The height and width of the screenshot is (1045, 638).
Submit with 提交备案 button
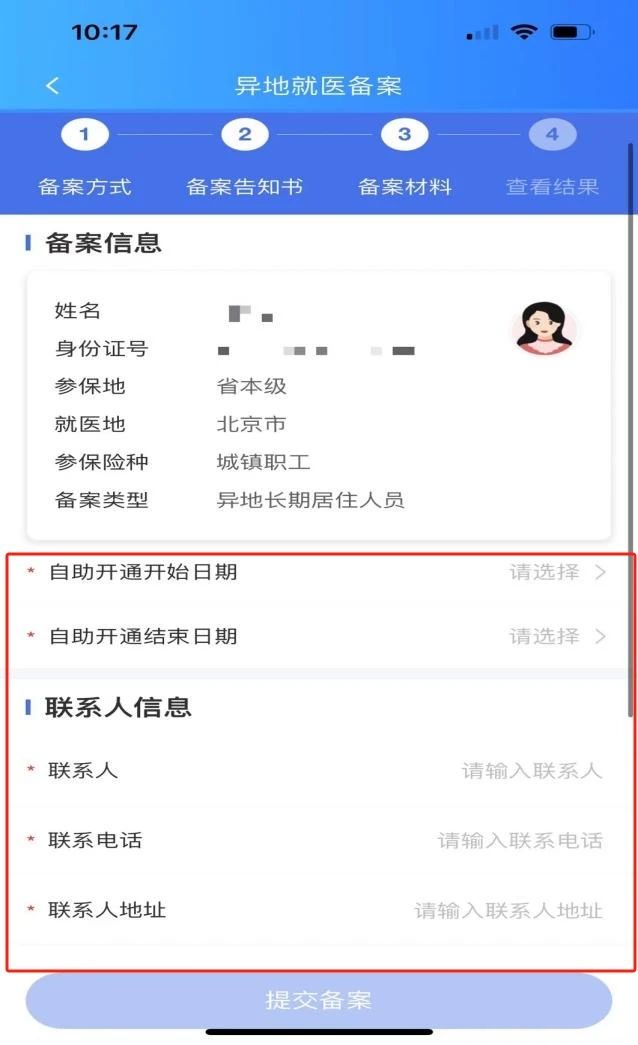point(318,1000)
